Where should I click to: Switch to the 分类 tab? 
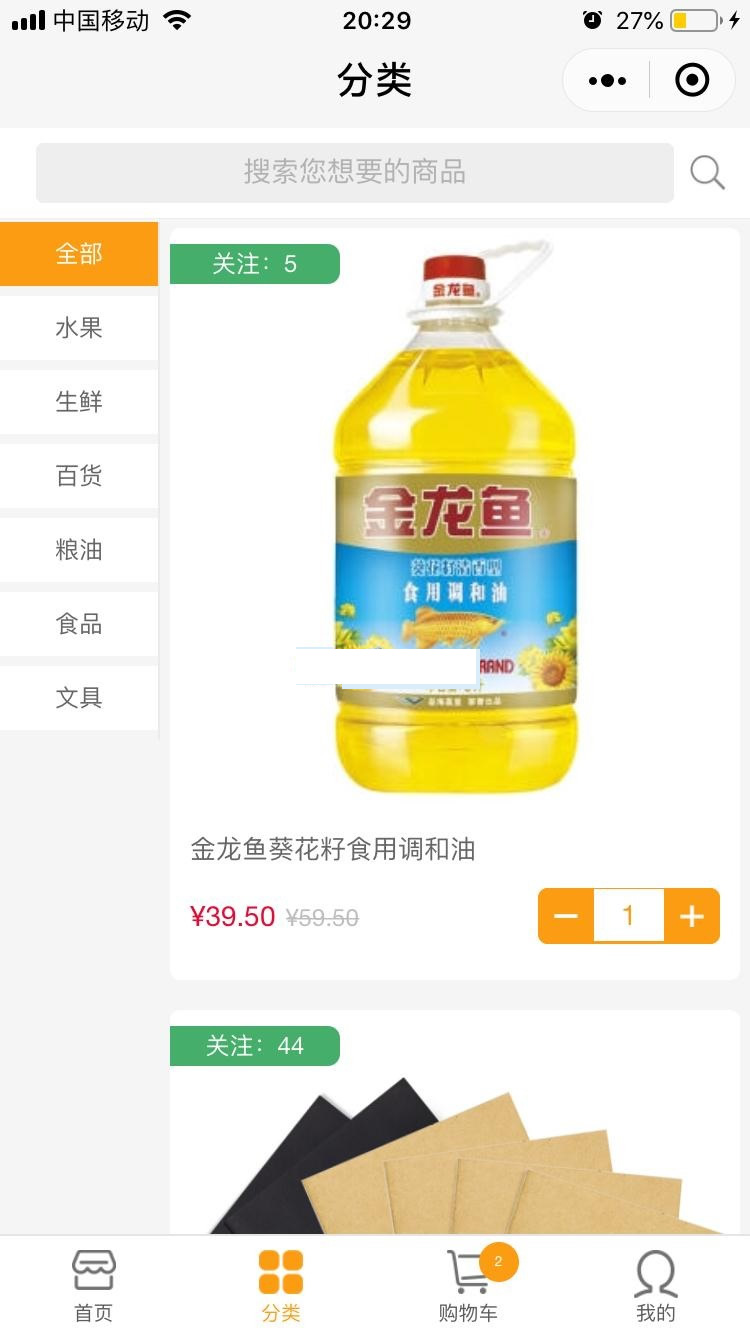coord(281,1286)
